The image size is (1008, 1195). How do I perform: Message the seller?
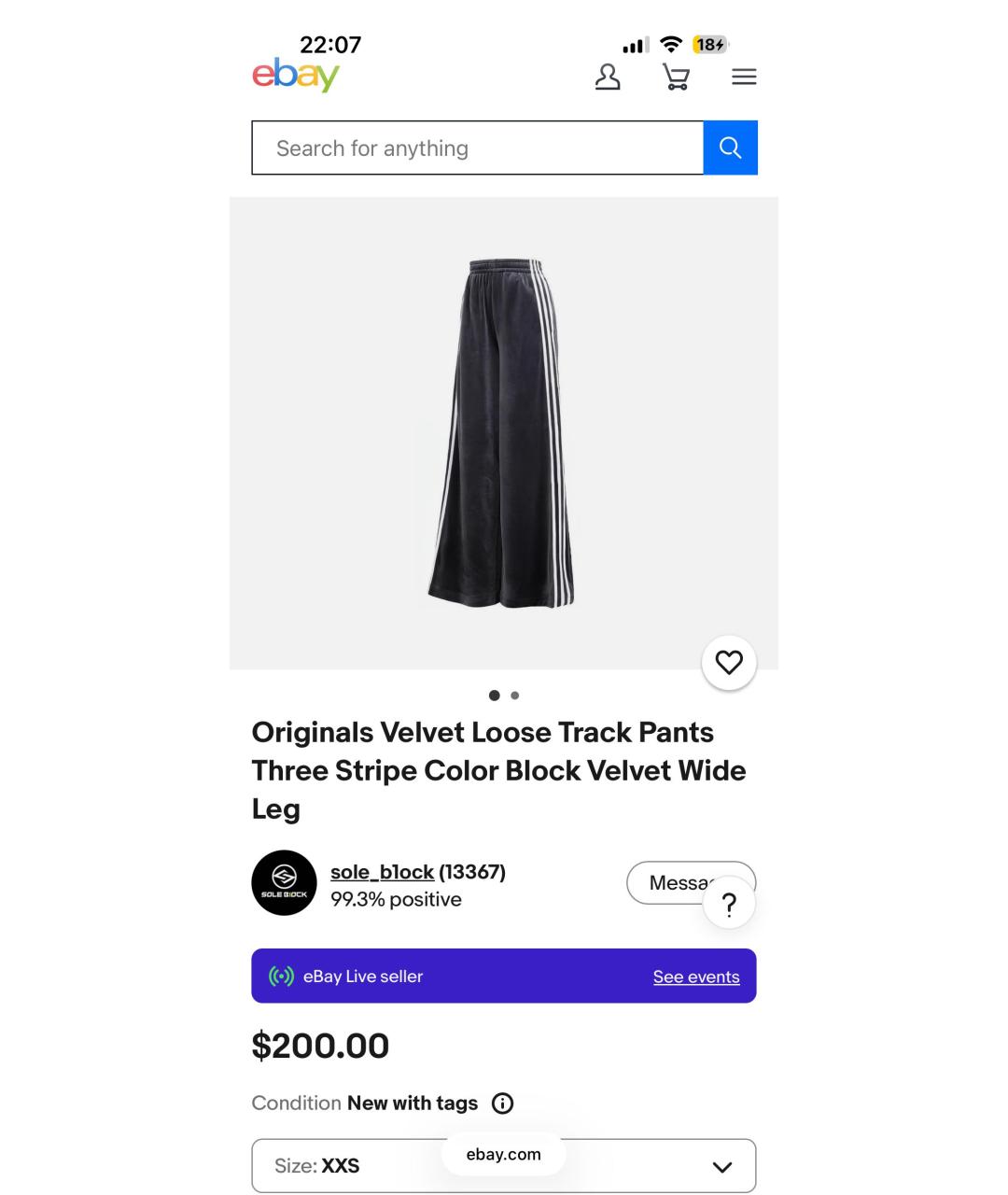click(x=666, y=882)
